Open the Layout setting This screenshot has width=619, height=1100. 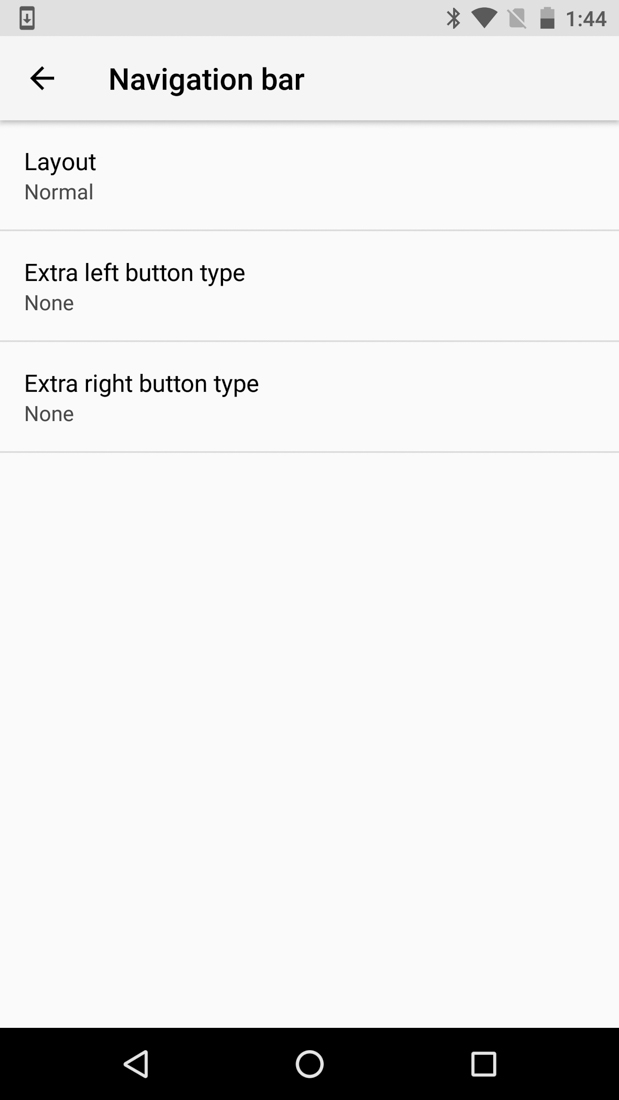point(309,176)
